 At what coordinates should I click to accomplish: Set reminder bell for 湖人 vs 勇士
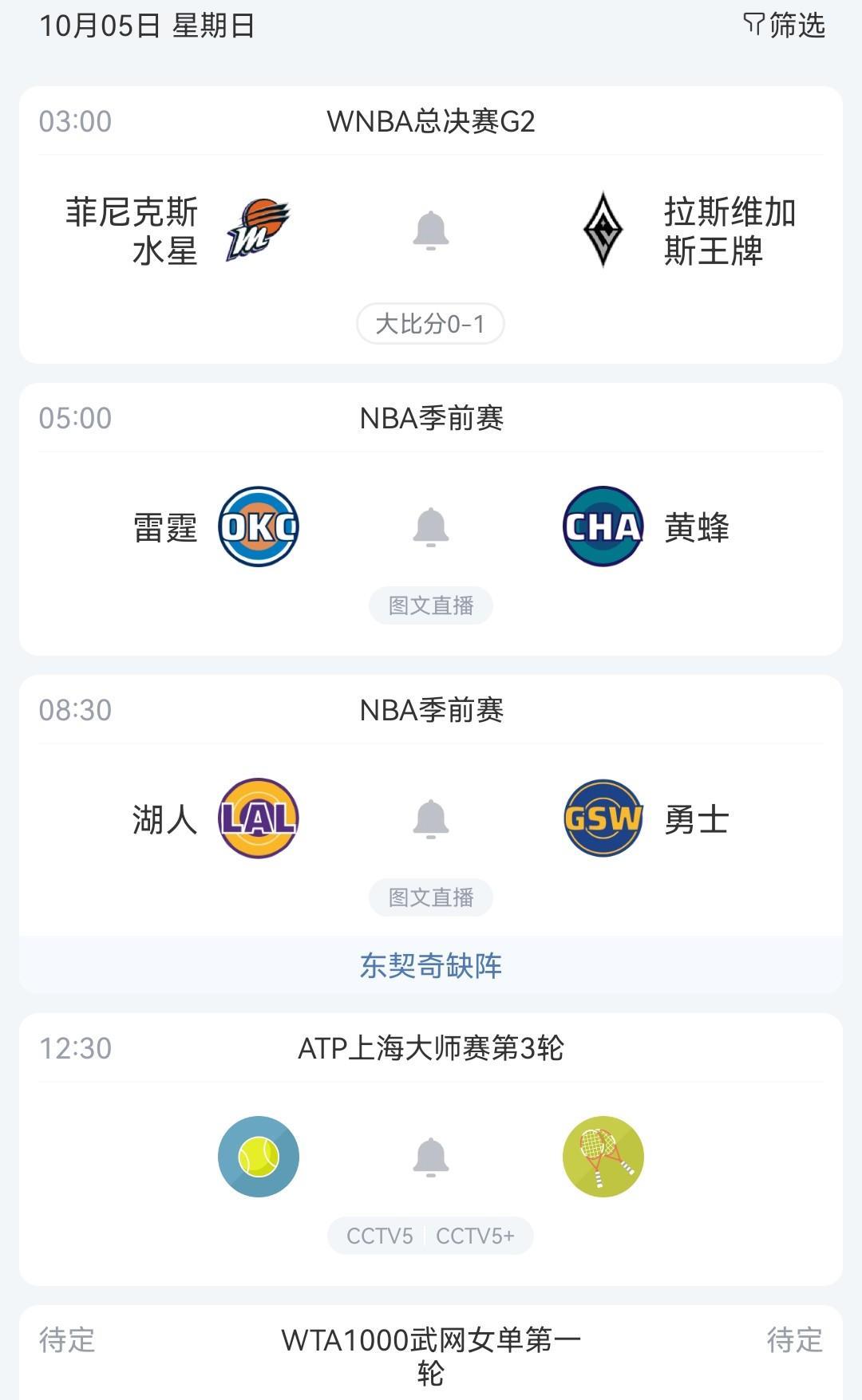(430, 819)
